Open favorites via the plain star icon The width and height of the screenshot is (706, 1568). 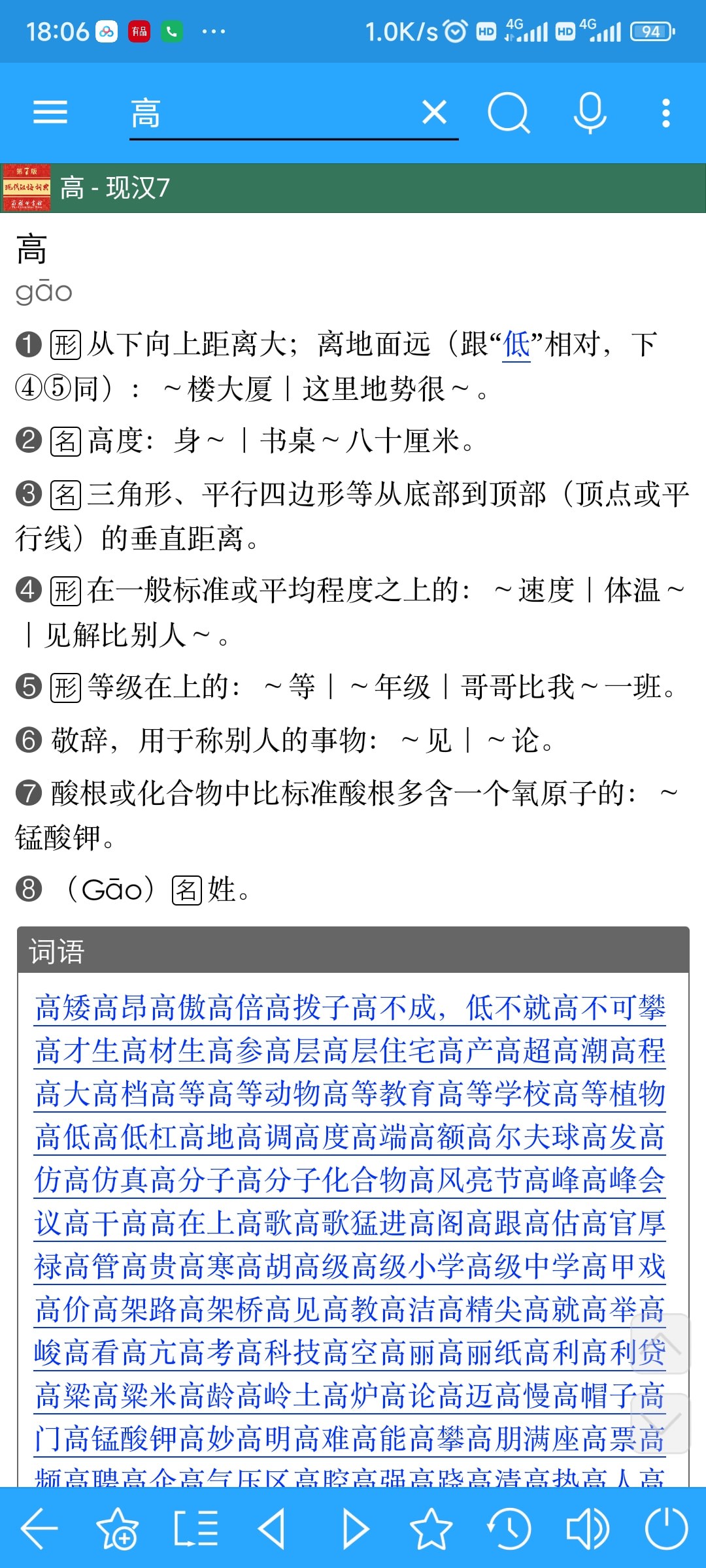(x=431, y=1529)
